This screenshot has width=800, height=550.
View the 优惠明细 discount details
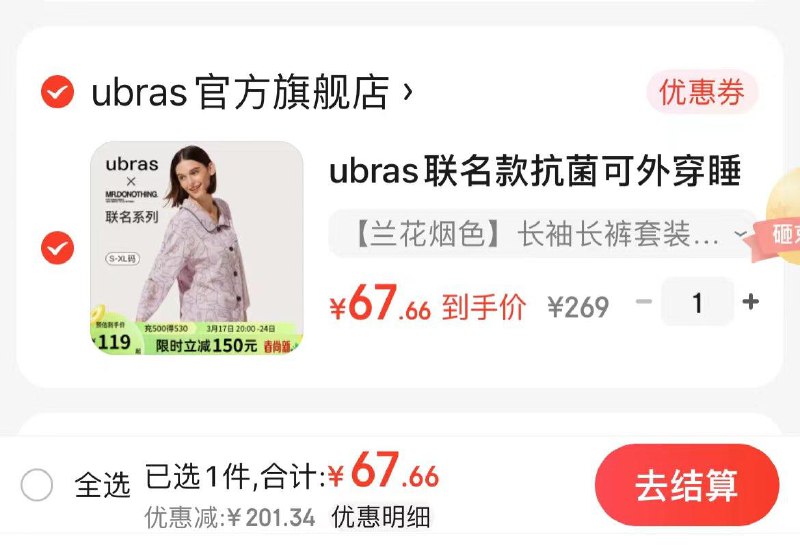[x=381, y=518]
